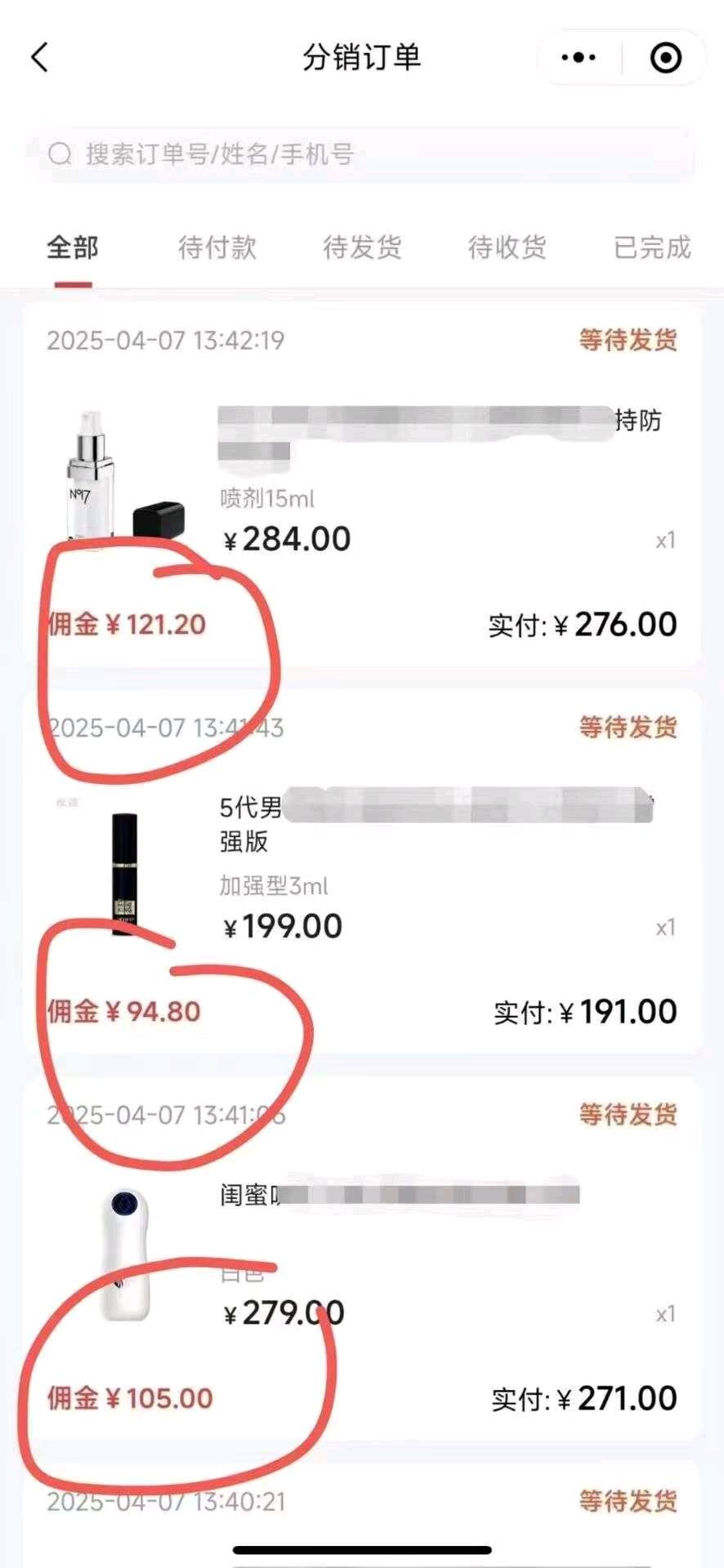This screenshot has width=724, height=1568.
Task: Switch to the 待付款 tab
Action: [x=217, y=247]
